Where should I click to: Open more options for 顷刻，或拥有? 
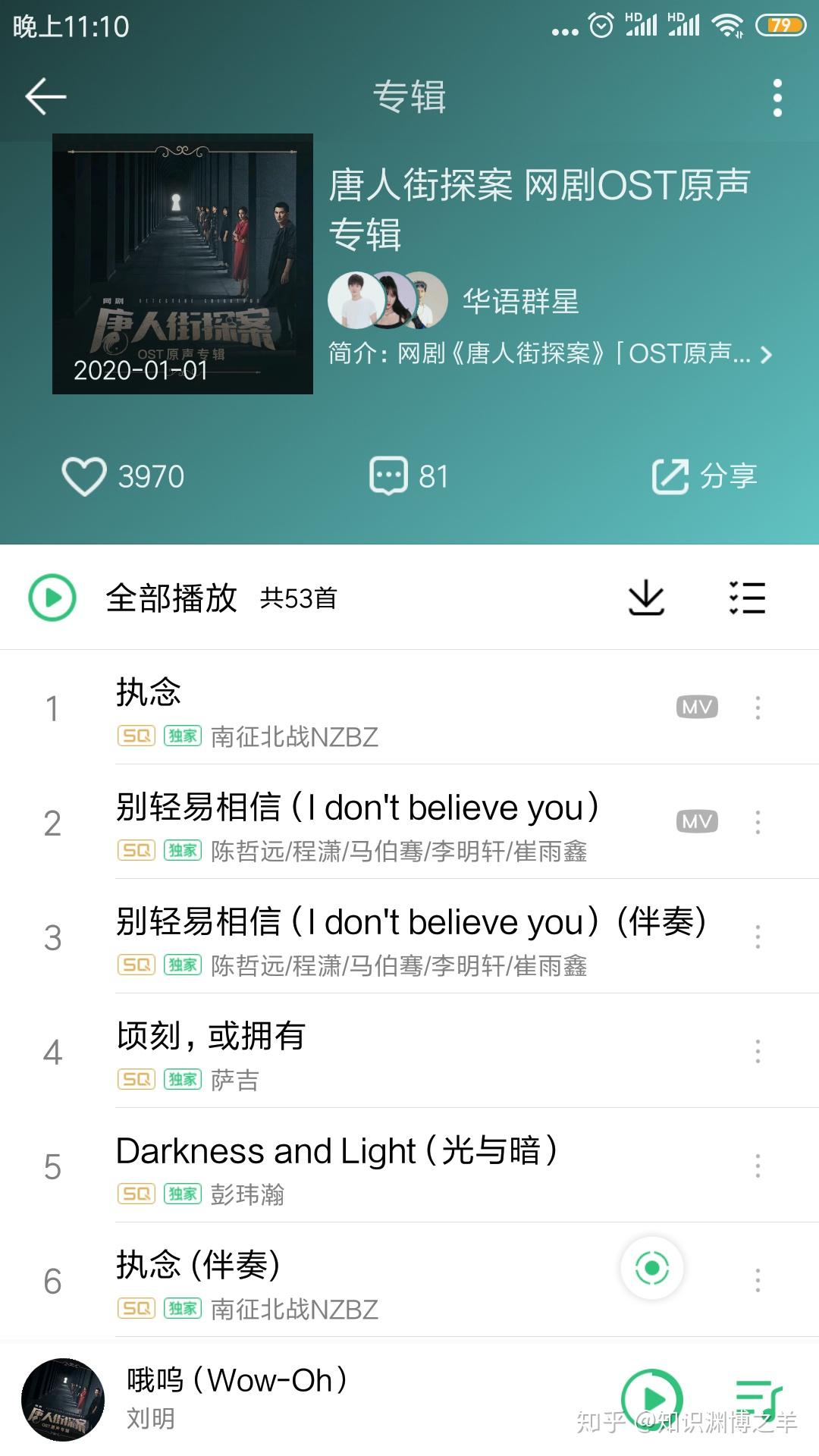click(758, 1053)
